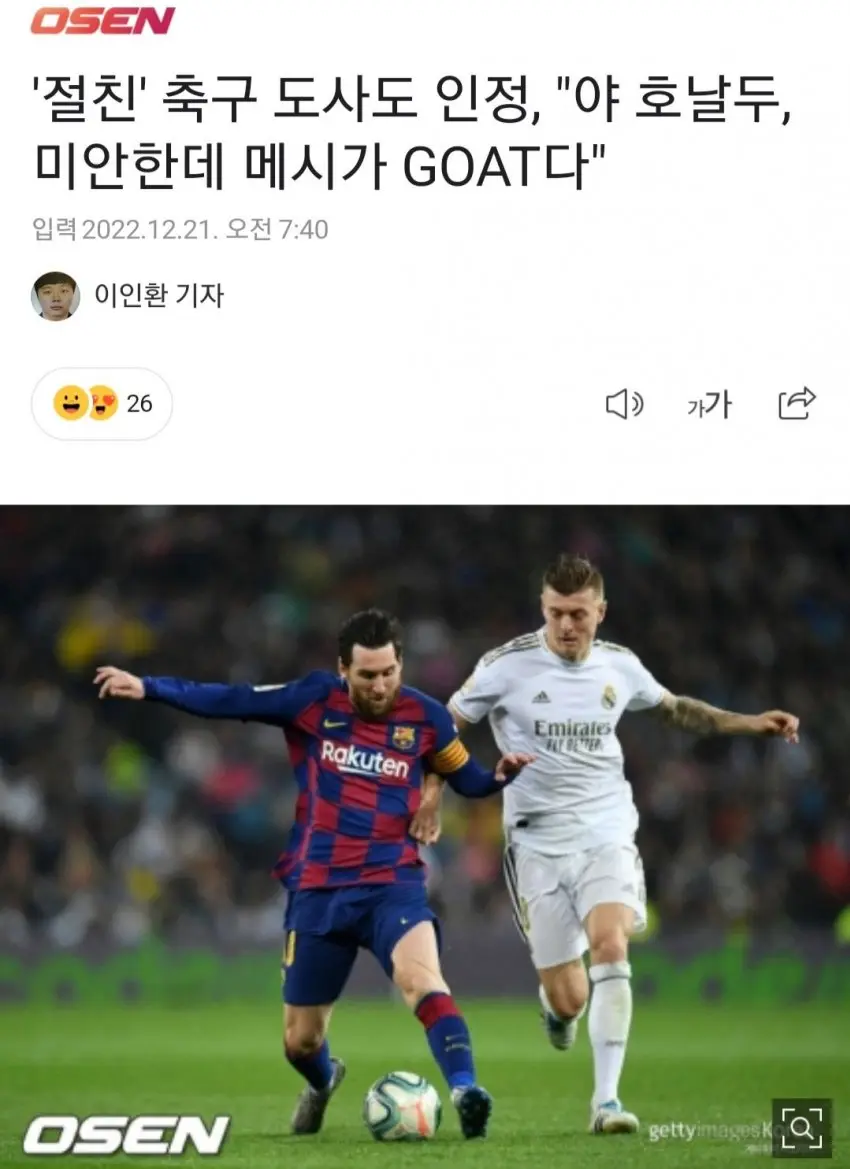Change font size with the 가가 icon
Viewport: 850px width, 1169px height.
(x=709, y=405)
